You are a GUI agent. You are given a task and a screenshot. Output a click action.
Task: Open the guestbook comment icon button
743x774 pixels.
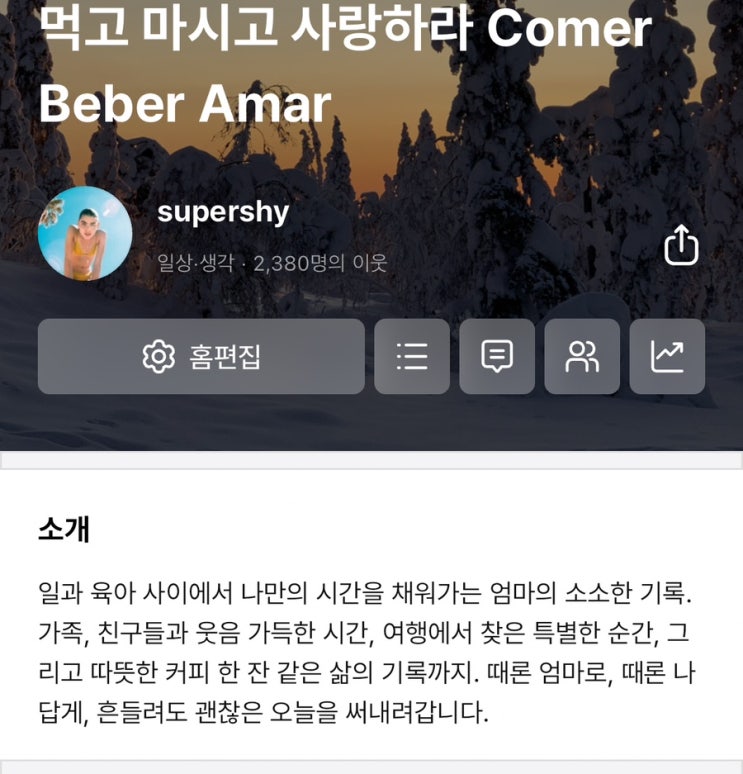pyautogui.click(x=497, y=357)
